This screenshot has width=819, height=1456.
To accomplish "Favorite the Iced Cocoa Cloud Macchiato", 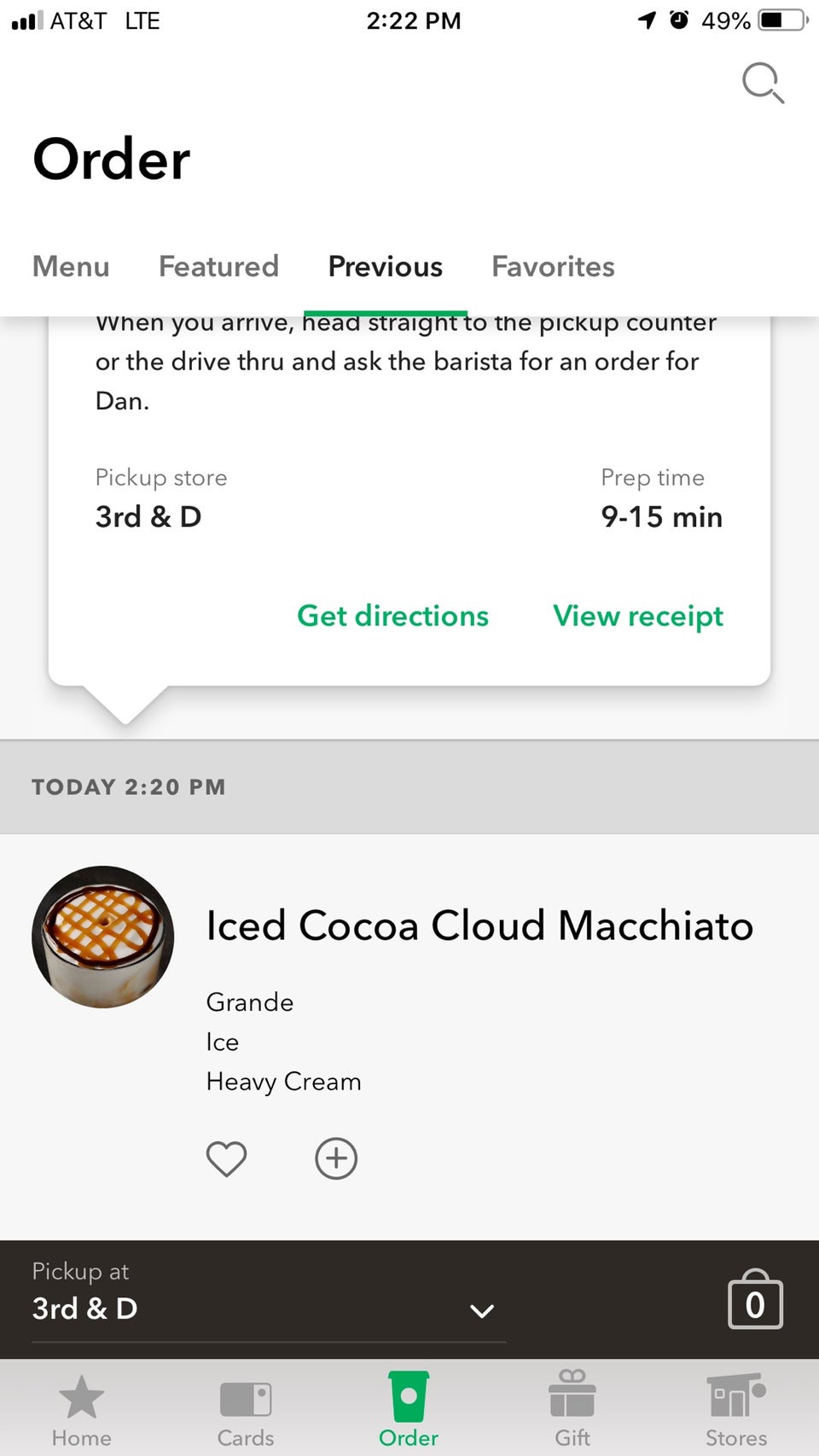I will point(226,1158).
